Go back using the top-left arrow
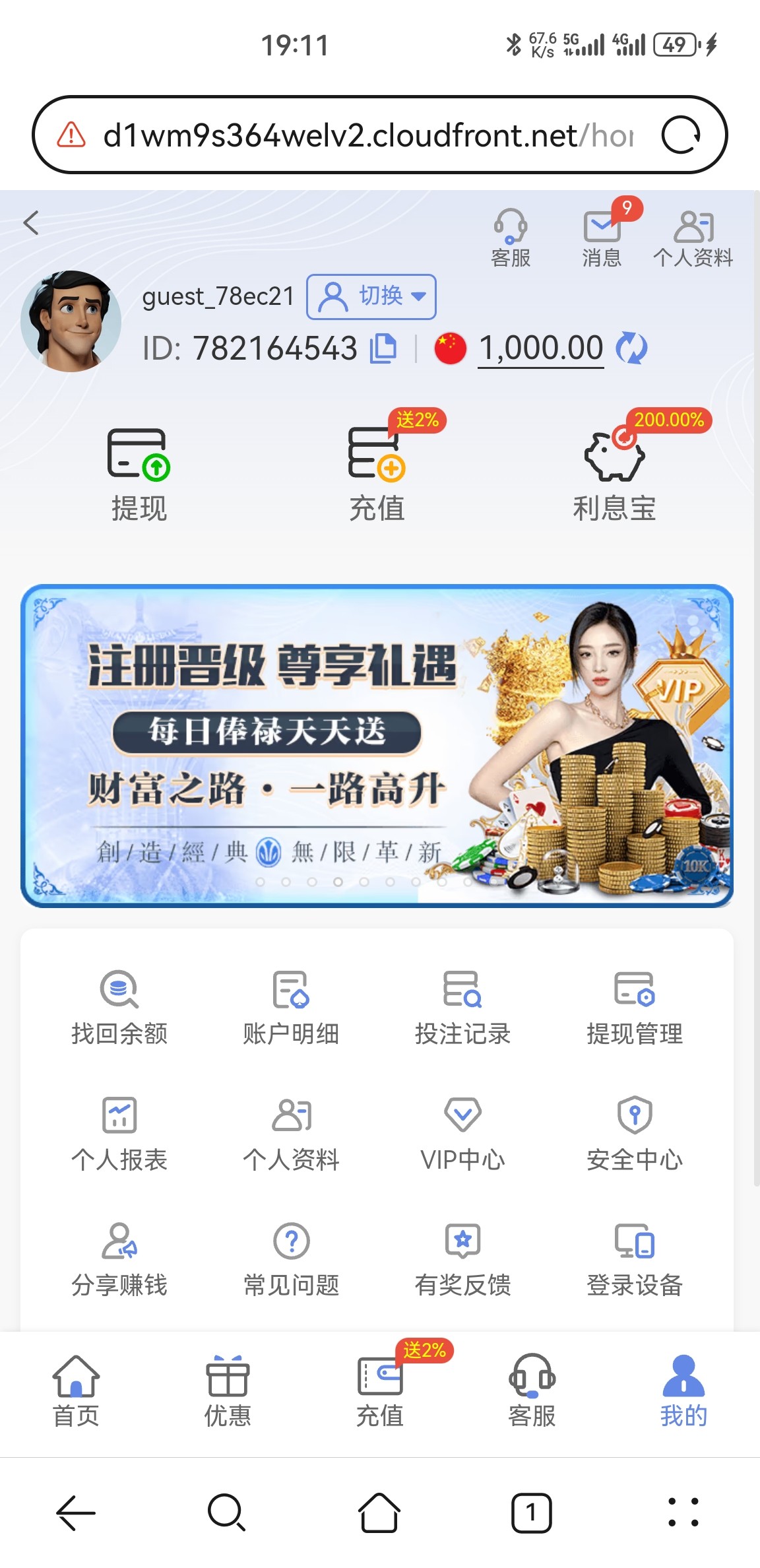 [31, 223]
